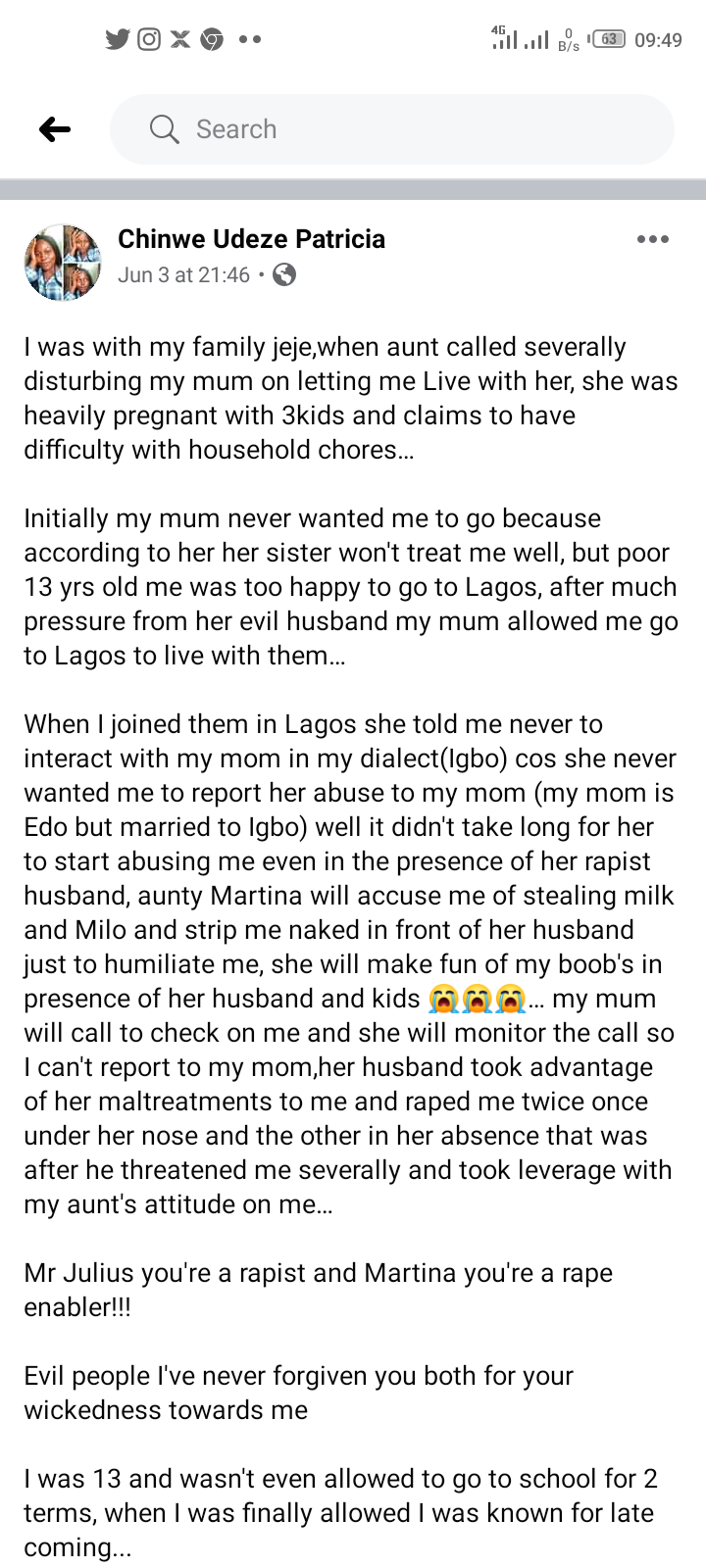This screenshot has height=1568, width=706.
Task: Go back using the arrow icon
Action: click(55, 129)
